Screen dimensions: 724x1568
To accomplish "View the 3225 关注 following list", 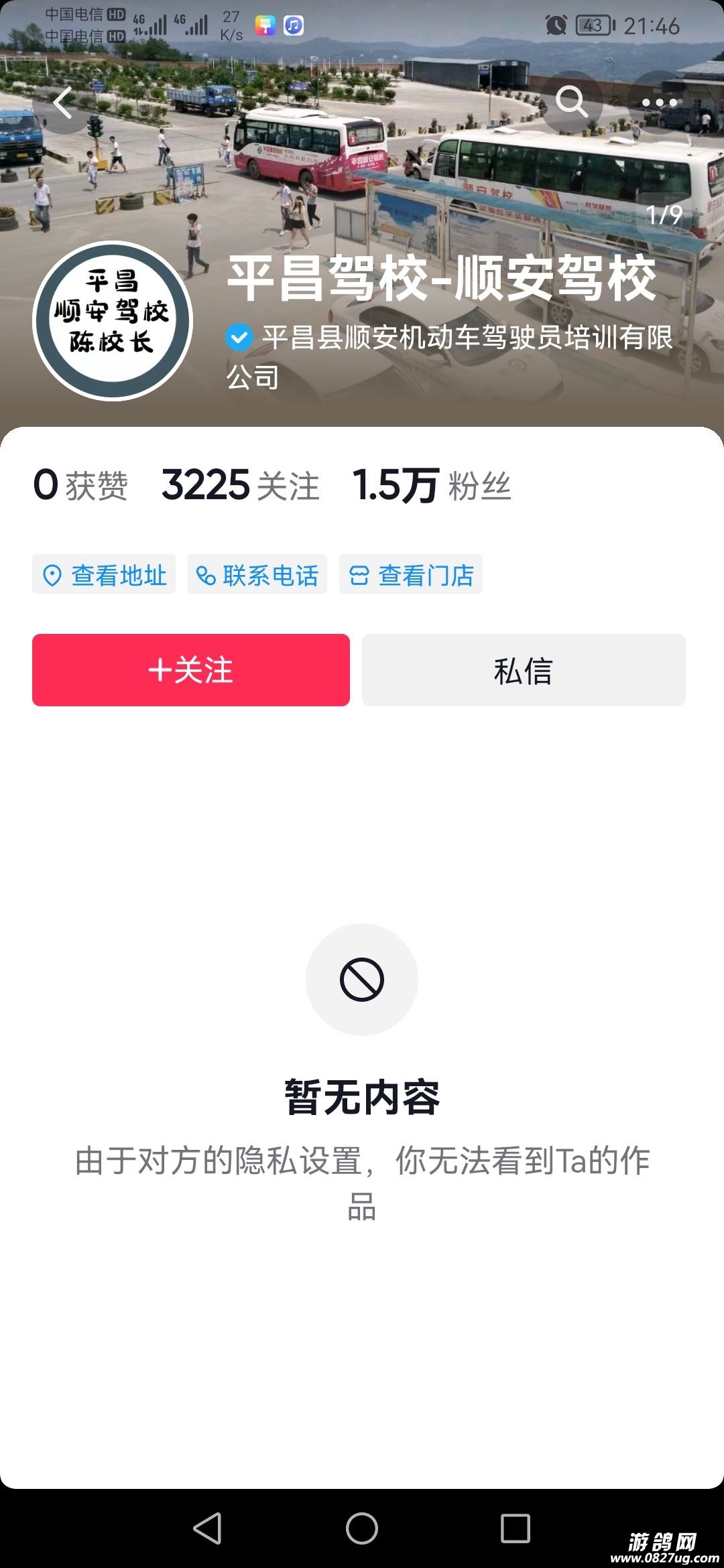I will [240, 485].
